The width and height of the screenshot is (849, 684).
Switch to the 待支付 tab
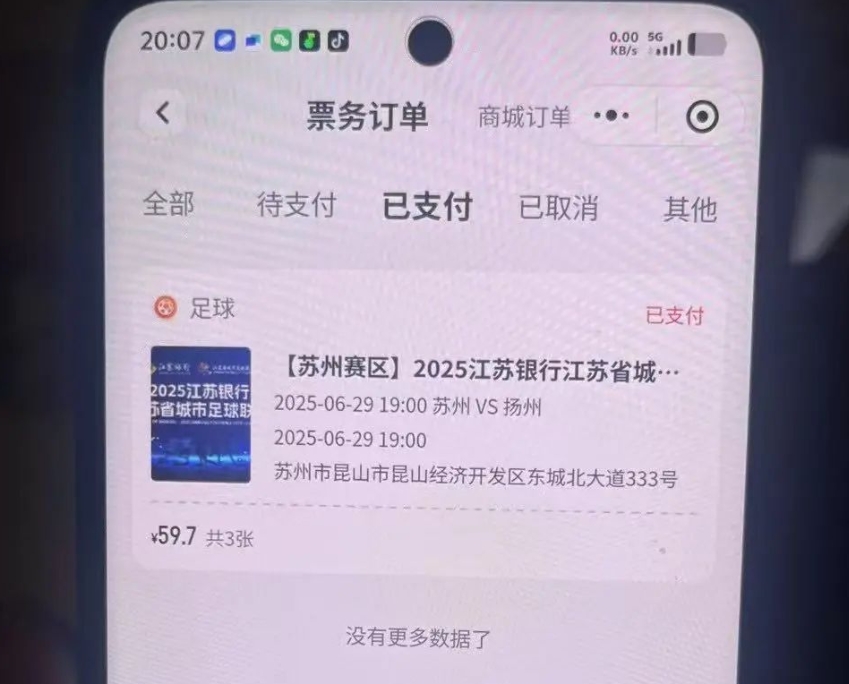pos(296,206)
